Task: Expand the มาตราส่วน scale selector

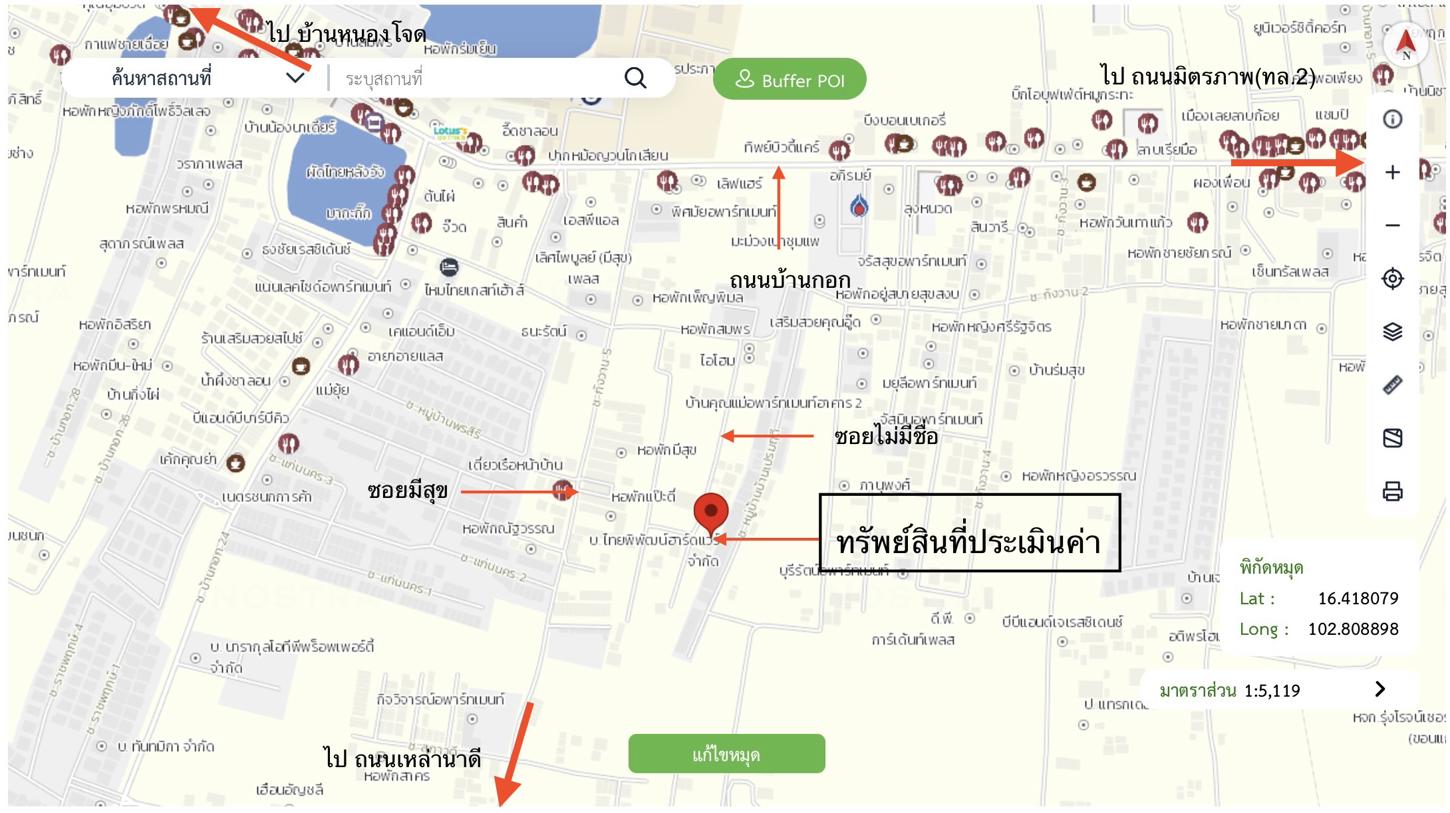Action: click(x=1380, y=689)
